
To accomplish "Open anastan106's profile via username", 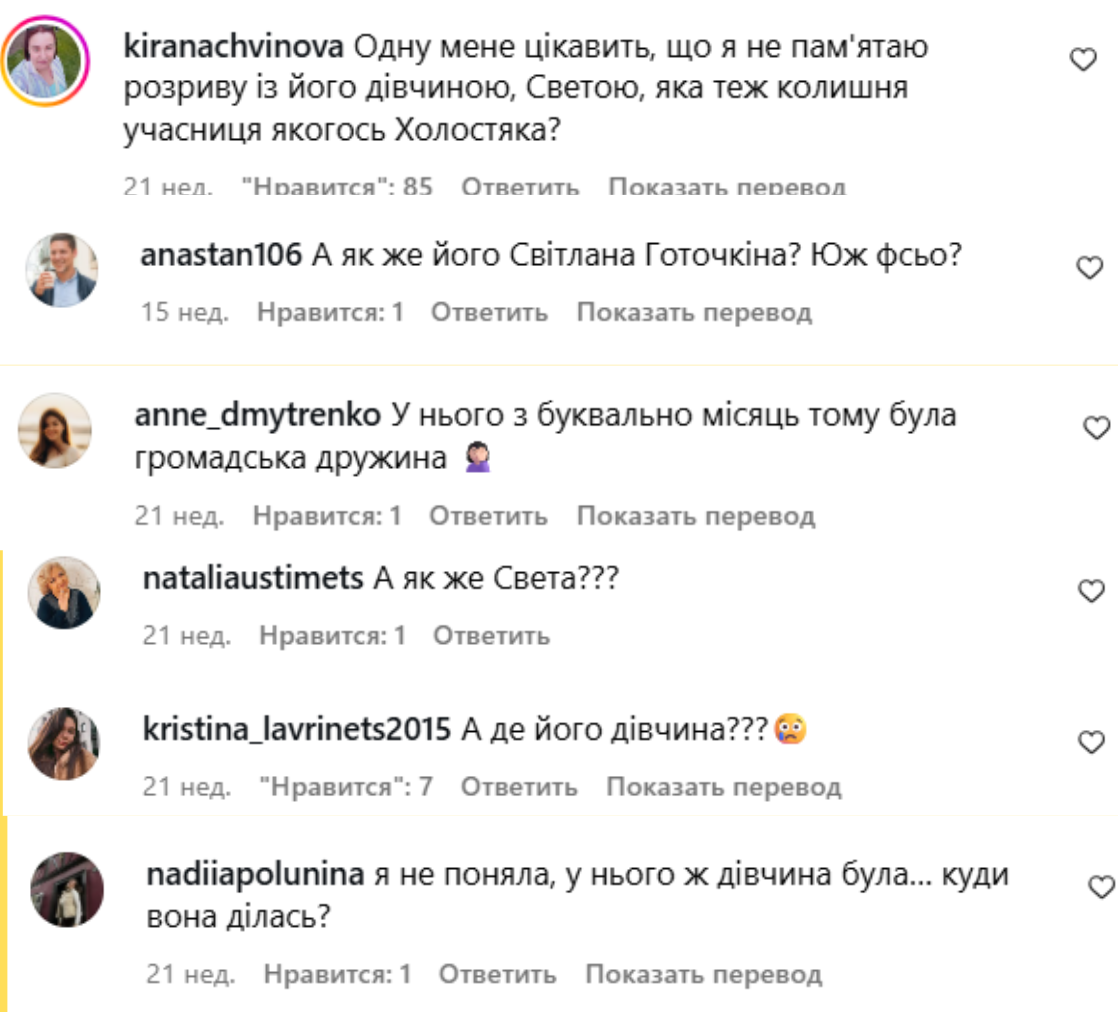I will 221,256.
